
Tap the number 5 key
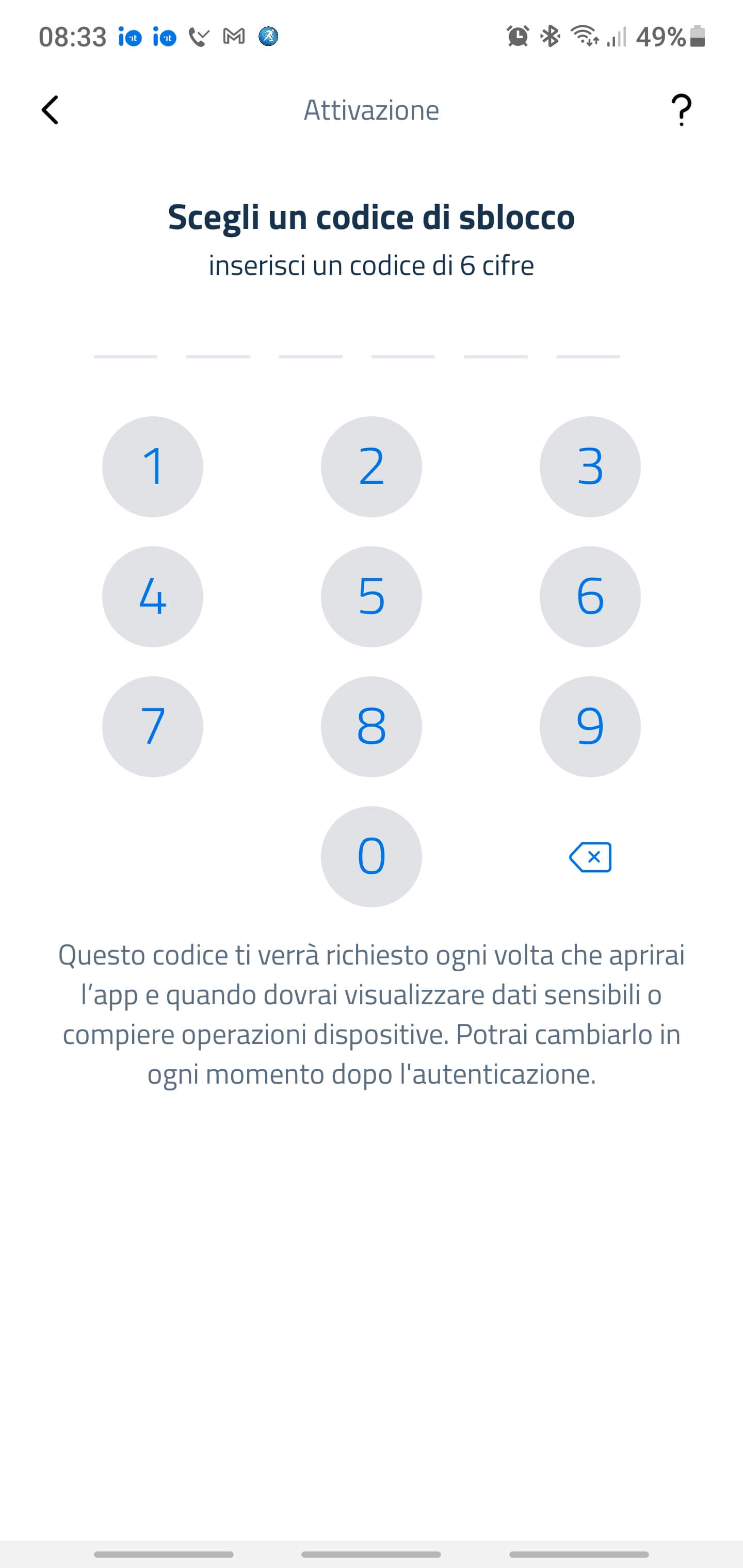(x=371, y=596)
